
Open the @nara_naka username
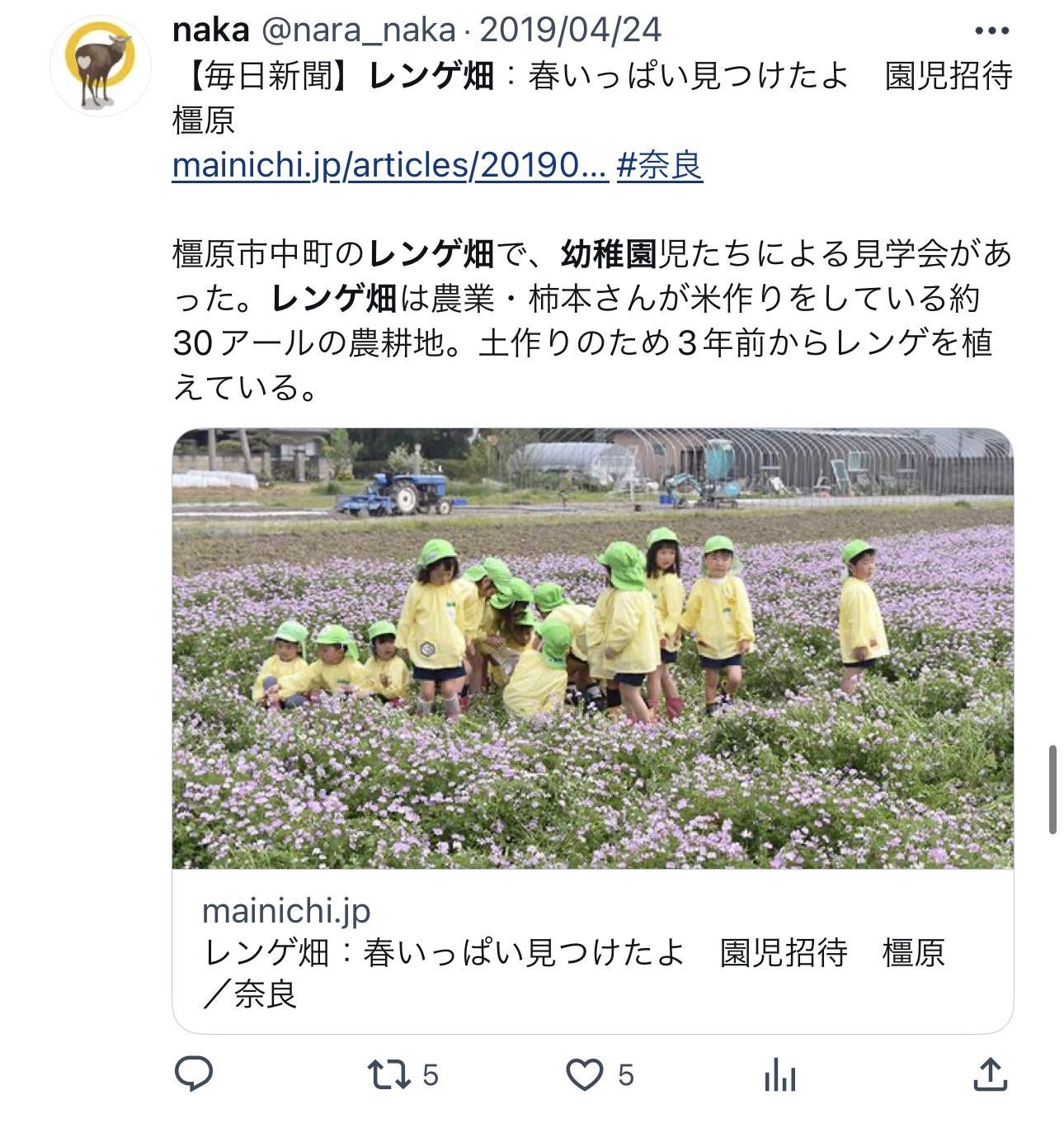(x=358, y=31)
